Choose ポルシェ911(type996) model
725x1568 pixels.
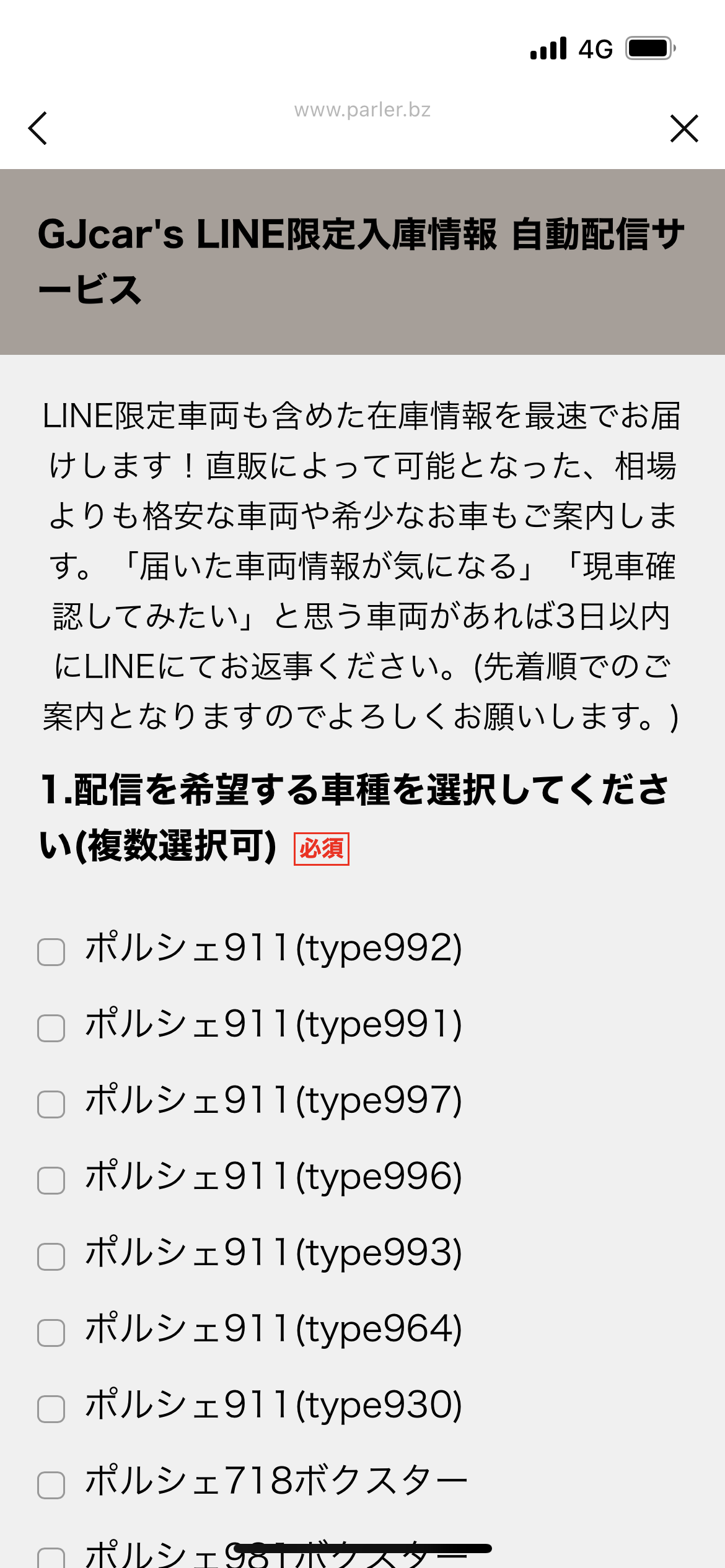coord(51,1180)
